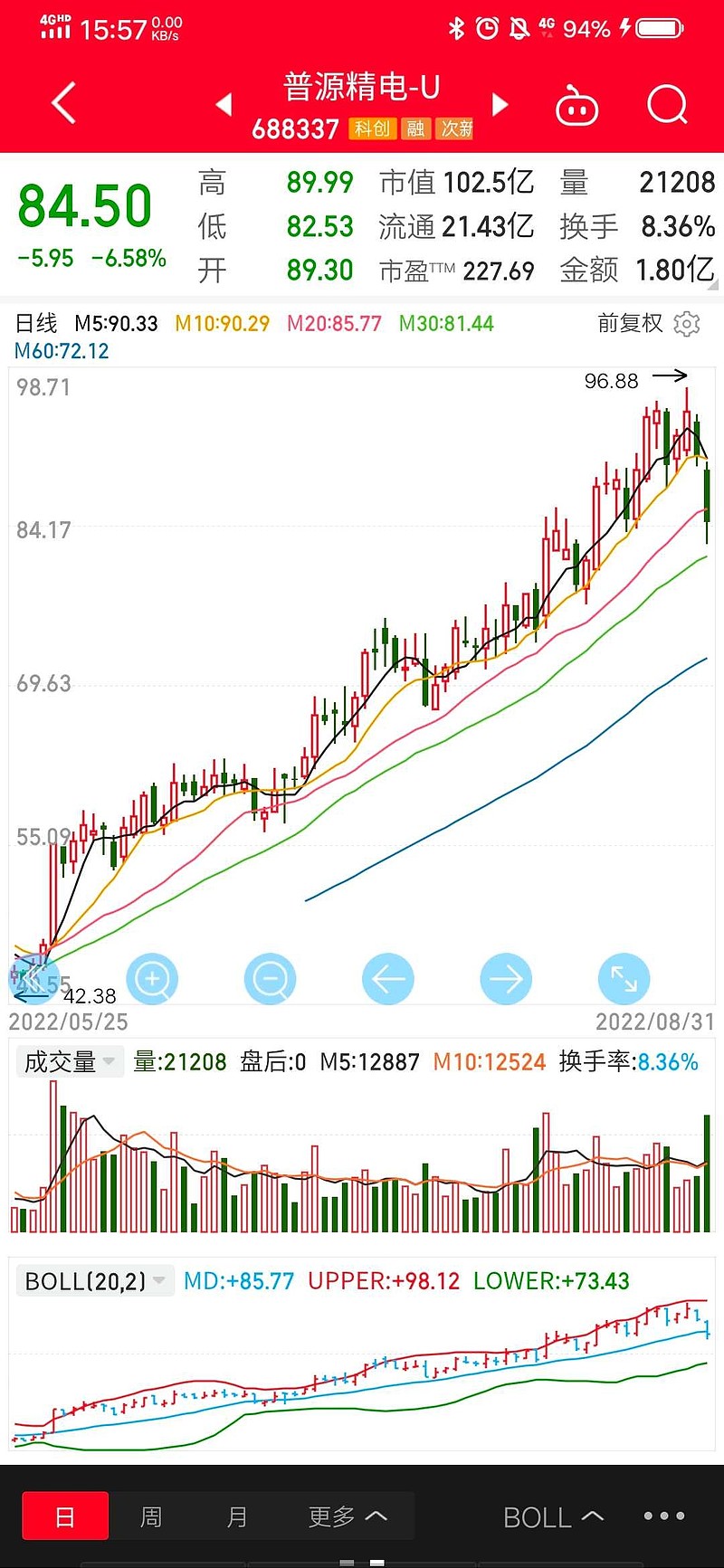This screenshot has width=724, height=1568.
Task: Move the chart left with arrow button
Action: 388,978
